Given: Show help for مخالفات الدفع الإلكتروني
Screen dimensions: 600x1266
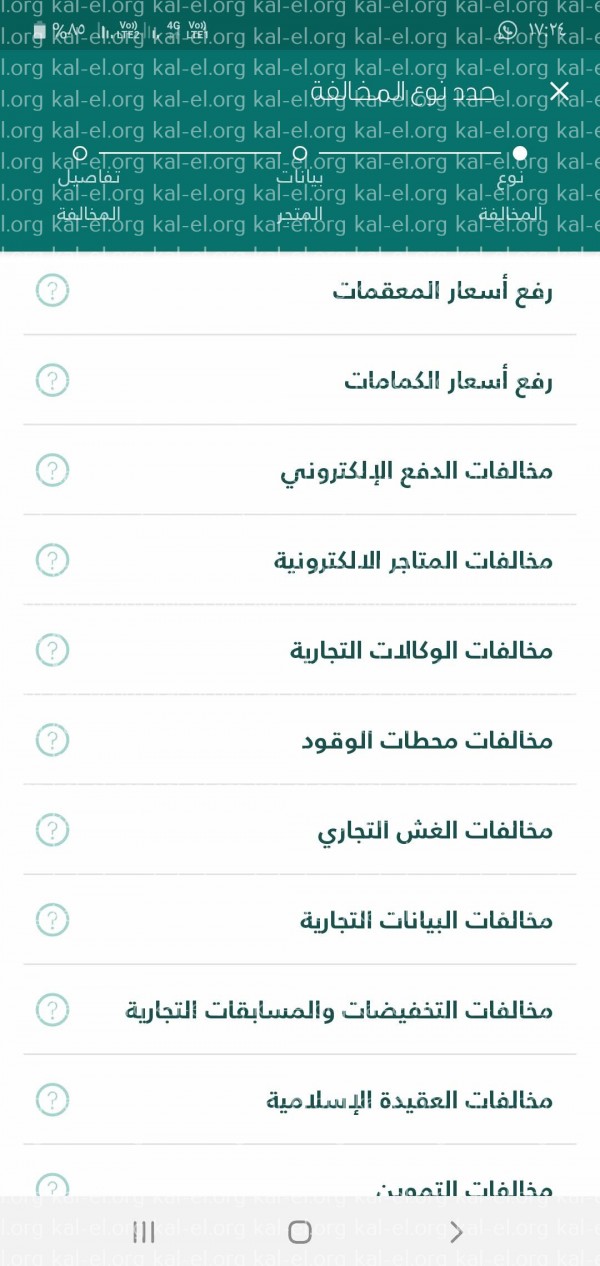Looking at the screenshot, I should tap(52, 471).
